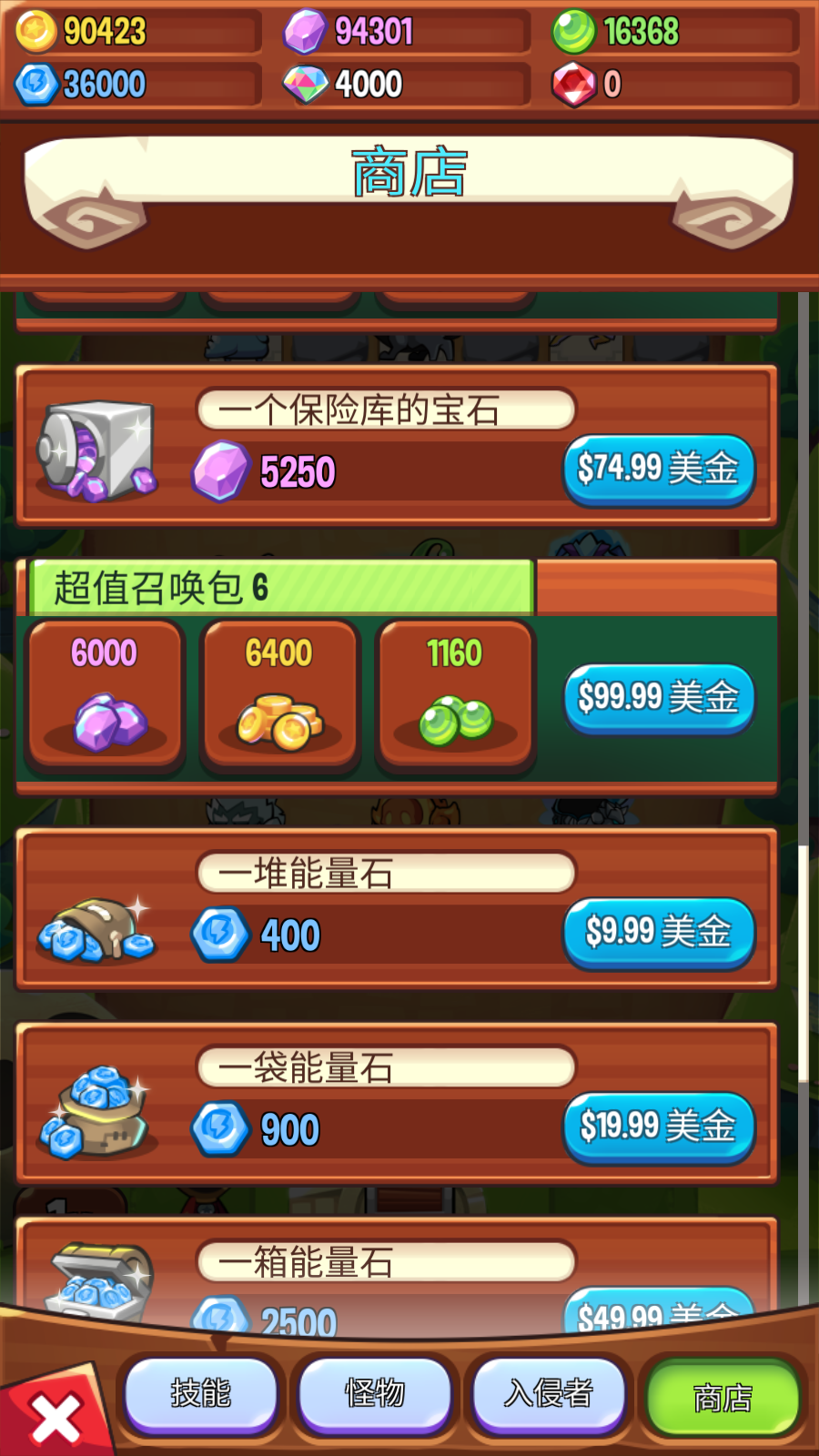Purchase value summon pack 6 for $99.99
This screenshot has height=1456, width=819.
click(x=658, y=698)
